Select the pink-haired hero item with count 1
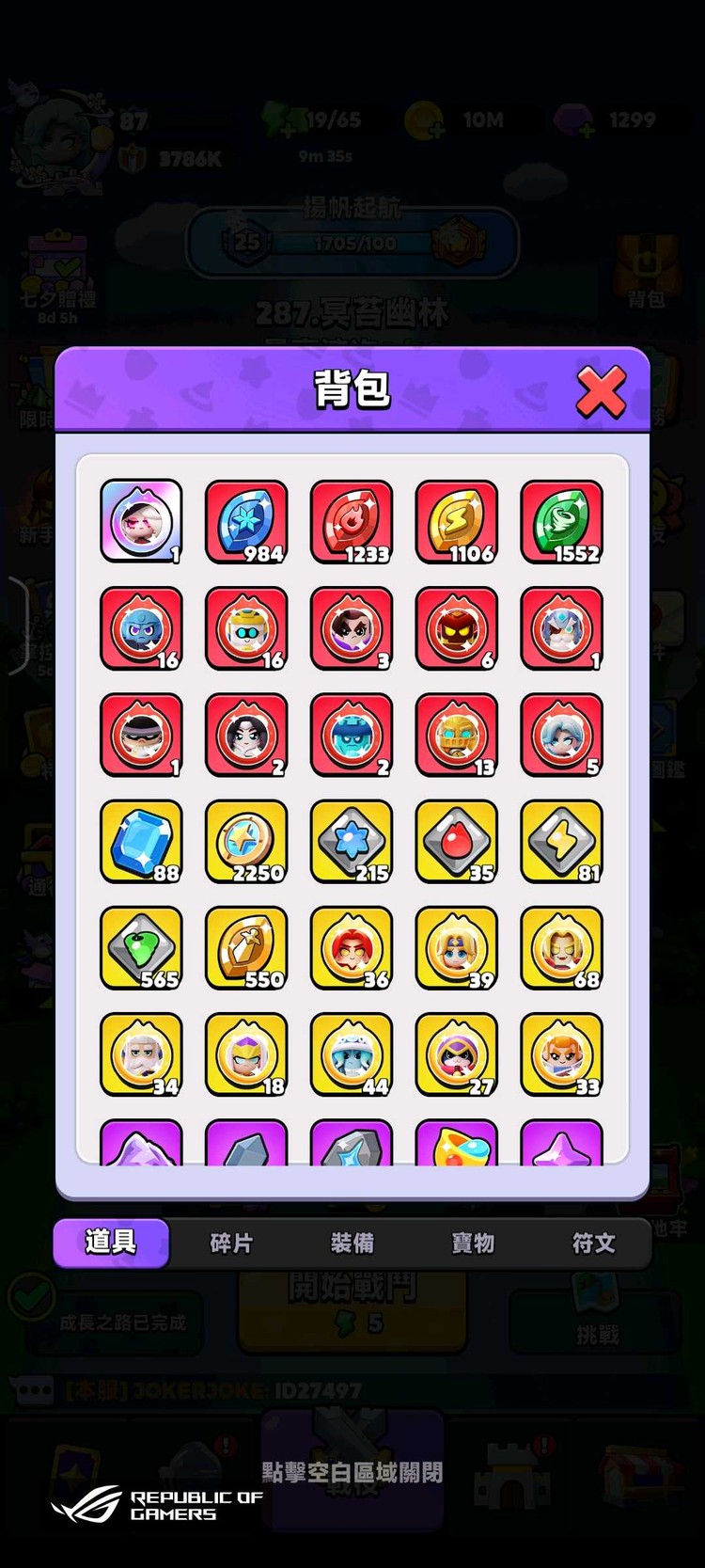 pyautogui.click(x=141, y=522)
